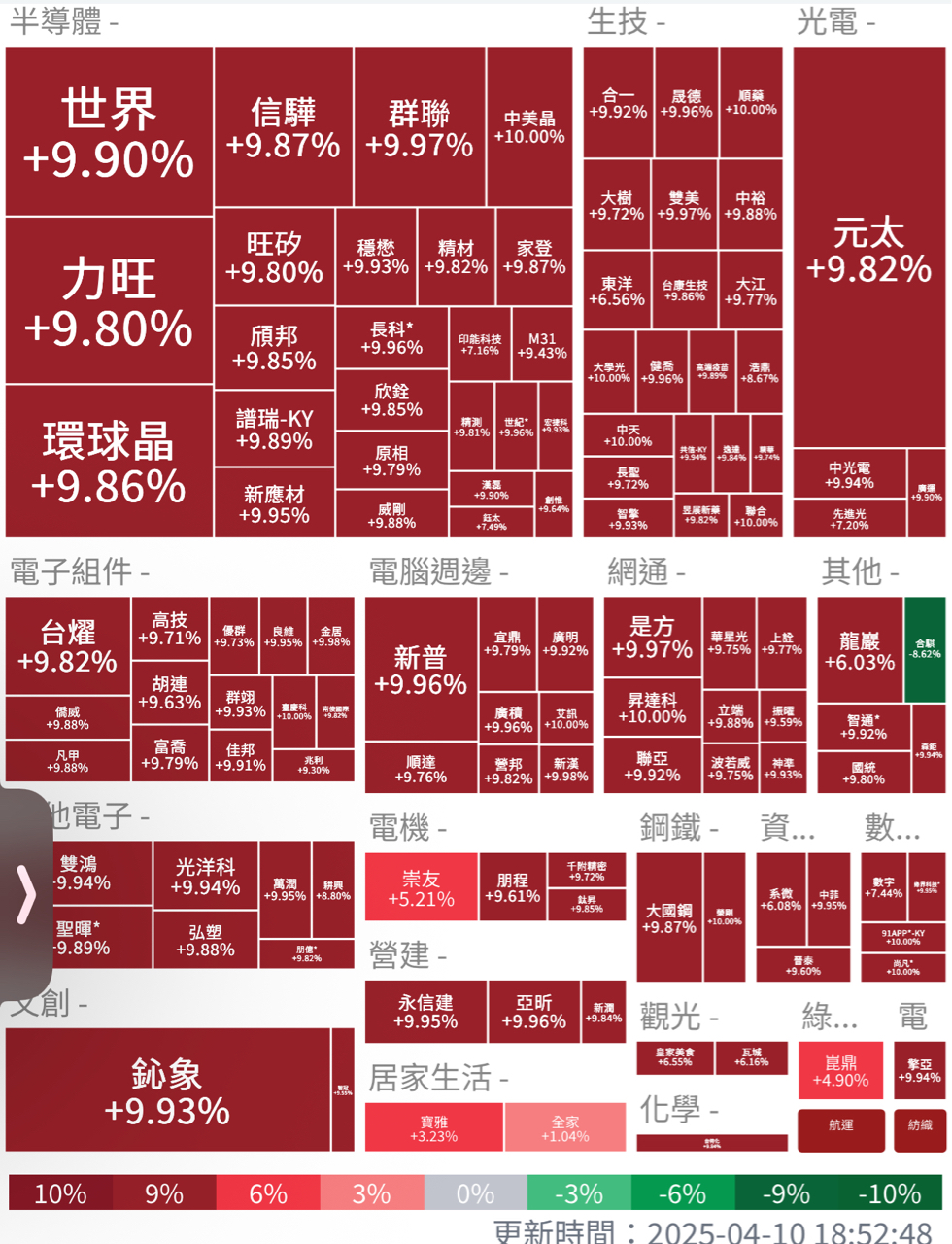Viewport: 952px width, 1244px height.
Task: Select the 力旺 +9.80% tile
Action: (x=109, y=301)
